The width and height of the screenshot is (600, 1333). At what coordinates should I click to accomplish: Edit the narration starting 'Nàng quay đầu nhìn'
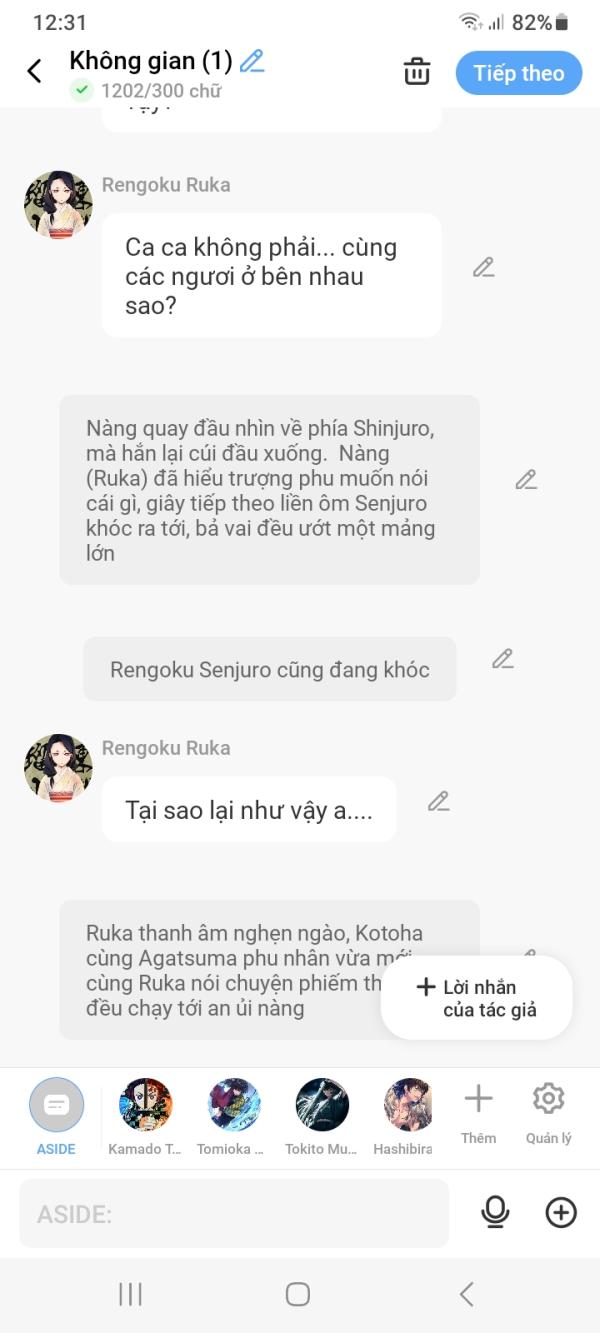coord(526,480)
